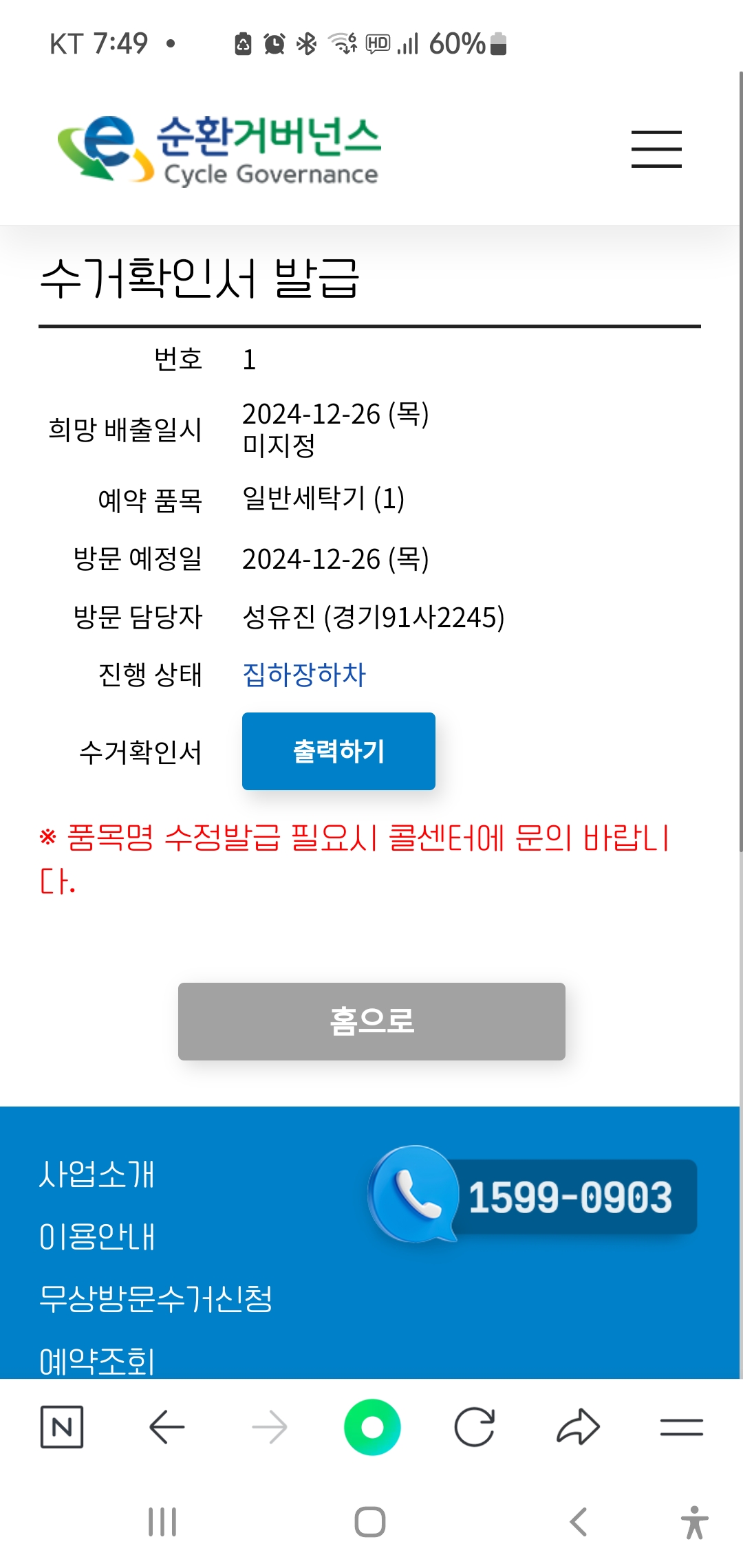The height and width of the screenshot is (1568, 743).
Task: Tap the 출력하기 button
Action: [x=338, y=751]
